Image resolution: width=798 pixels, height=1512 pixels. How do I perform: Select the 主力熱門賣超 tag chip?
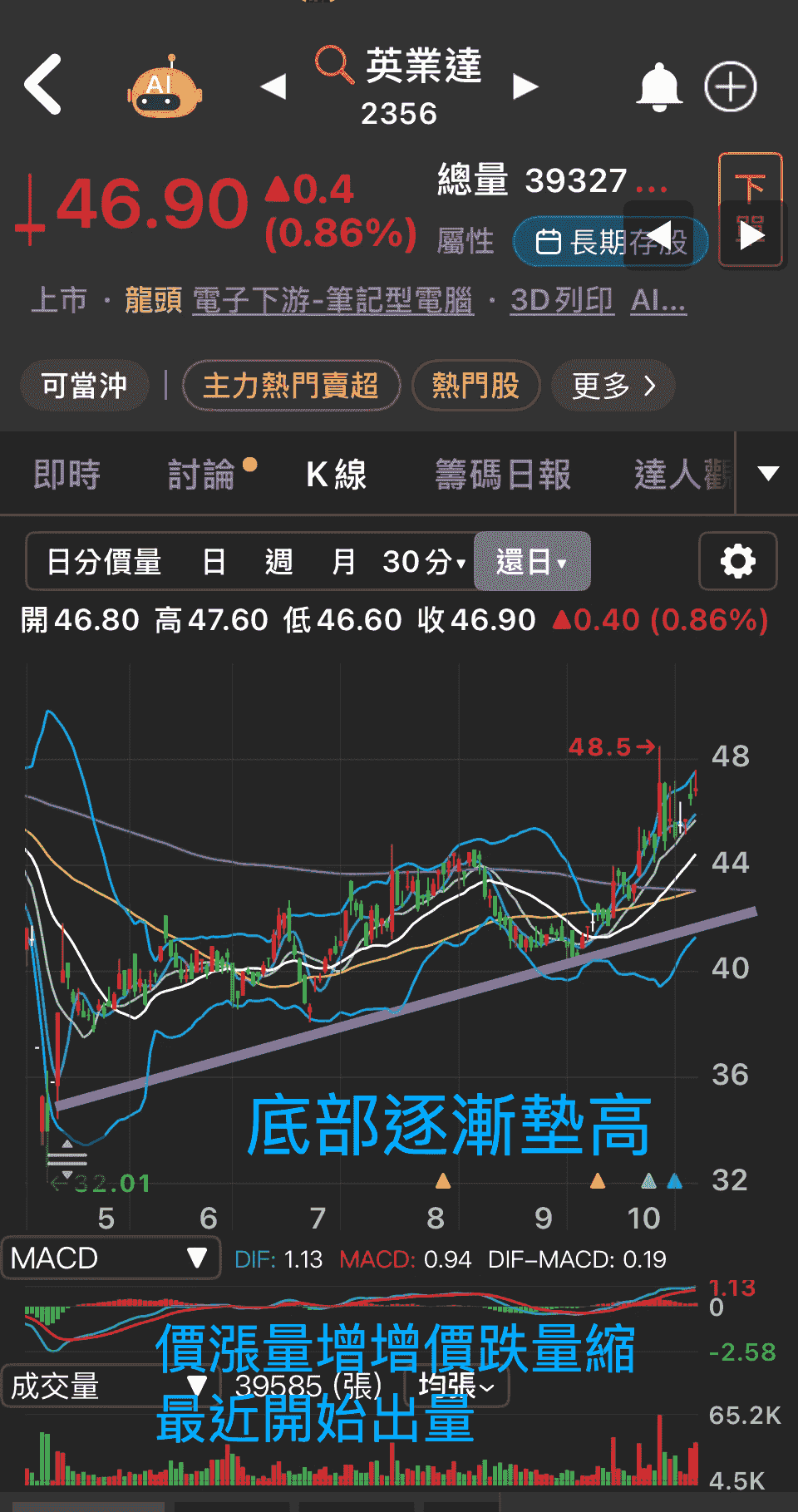(x=291, y=386)
